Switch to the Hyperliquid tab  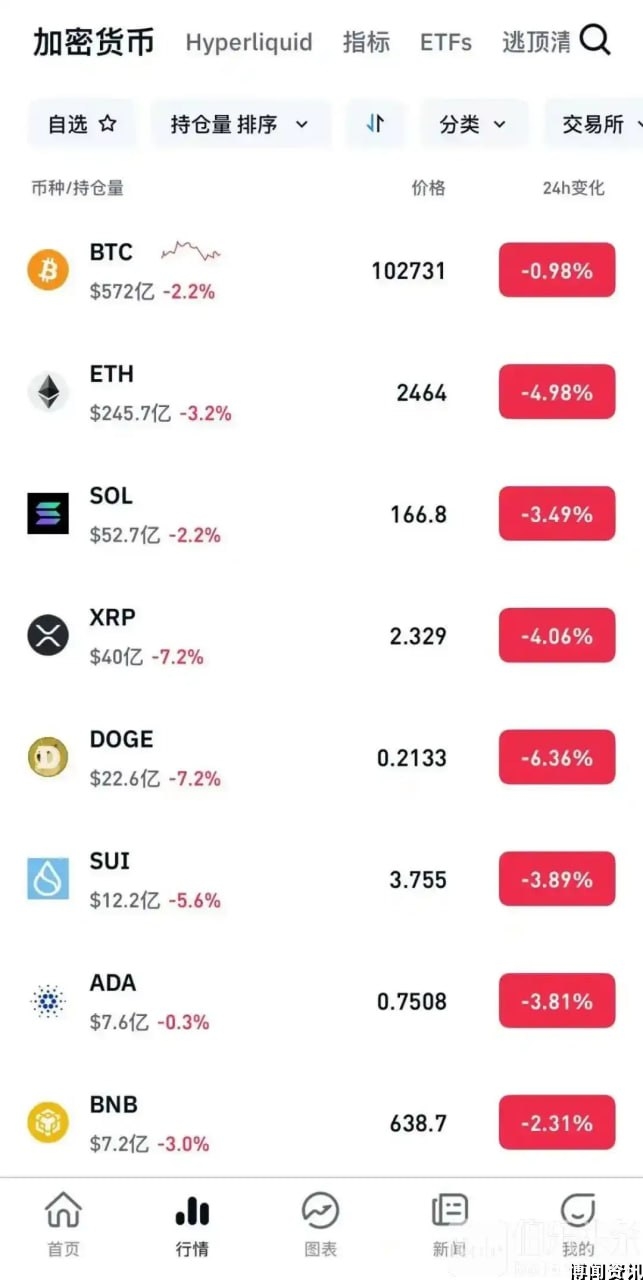tap(249, 42)
